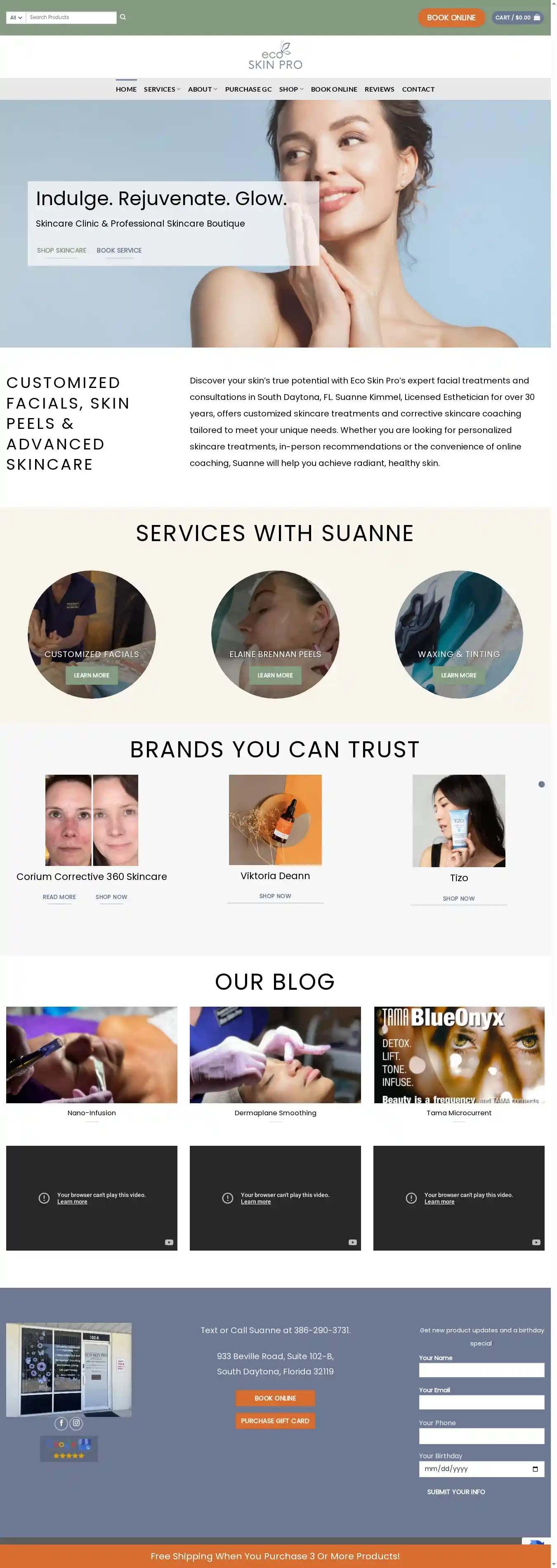The width and height of the screenshot is (557, 1568).
Task: Open the Nano-Infusion blog post
Action: 91,1113
